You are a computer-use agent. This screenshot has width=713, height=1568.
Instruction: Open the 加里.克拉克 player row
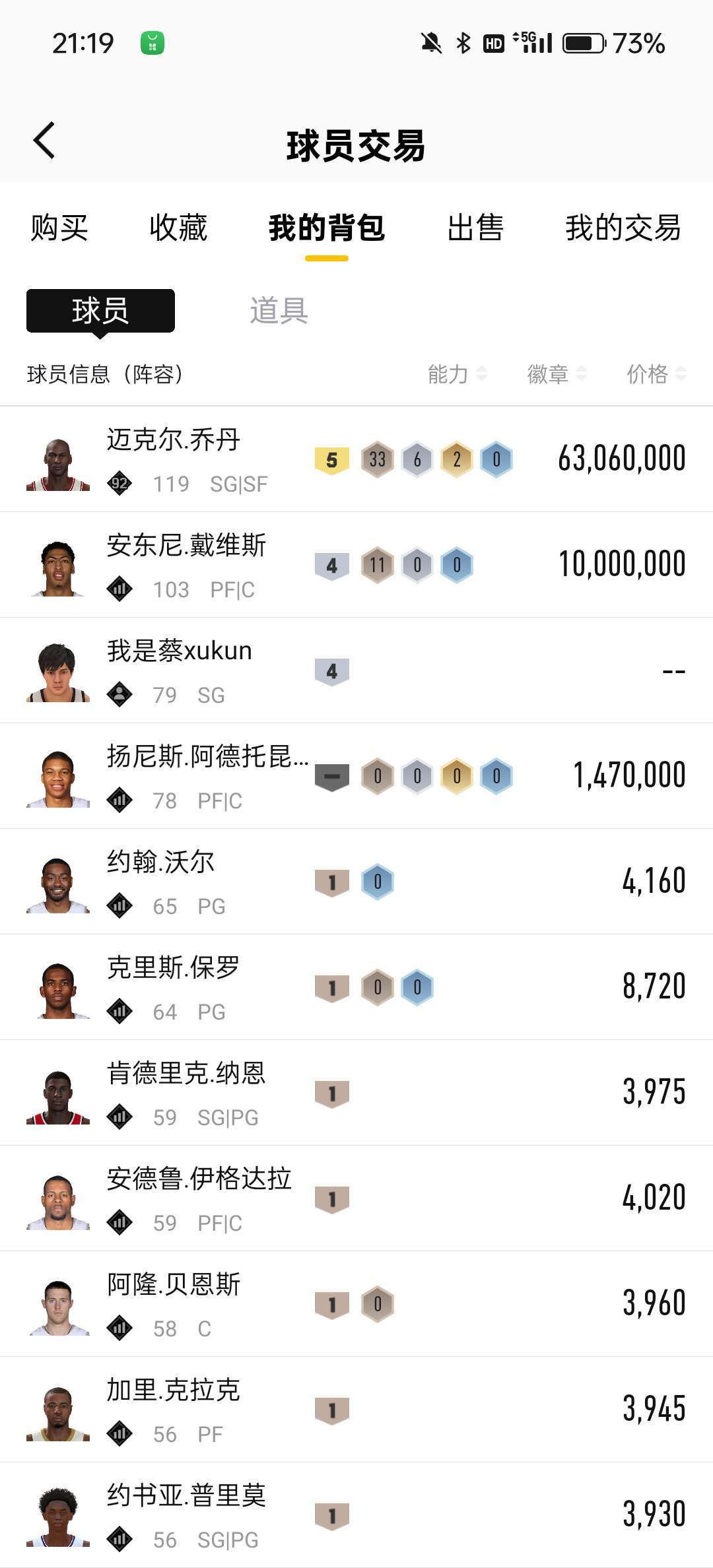(356, 1410)
